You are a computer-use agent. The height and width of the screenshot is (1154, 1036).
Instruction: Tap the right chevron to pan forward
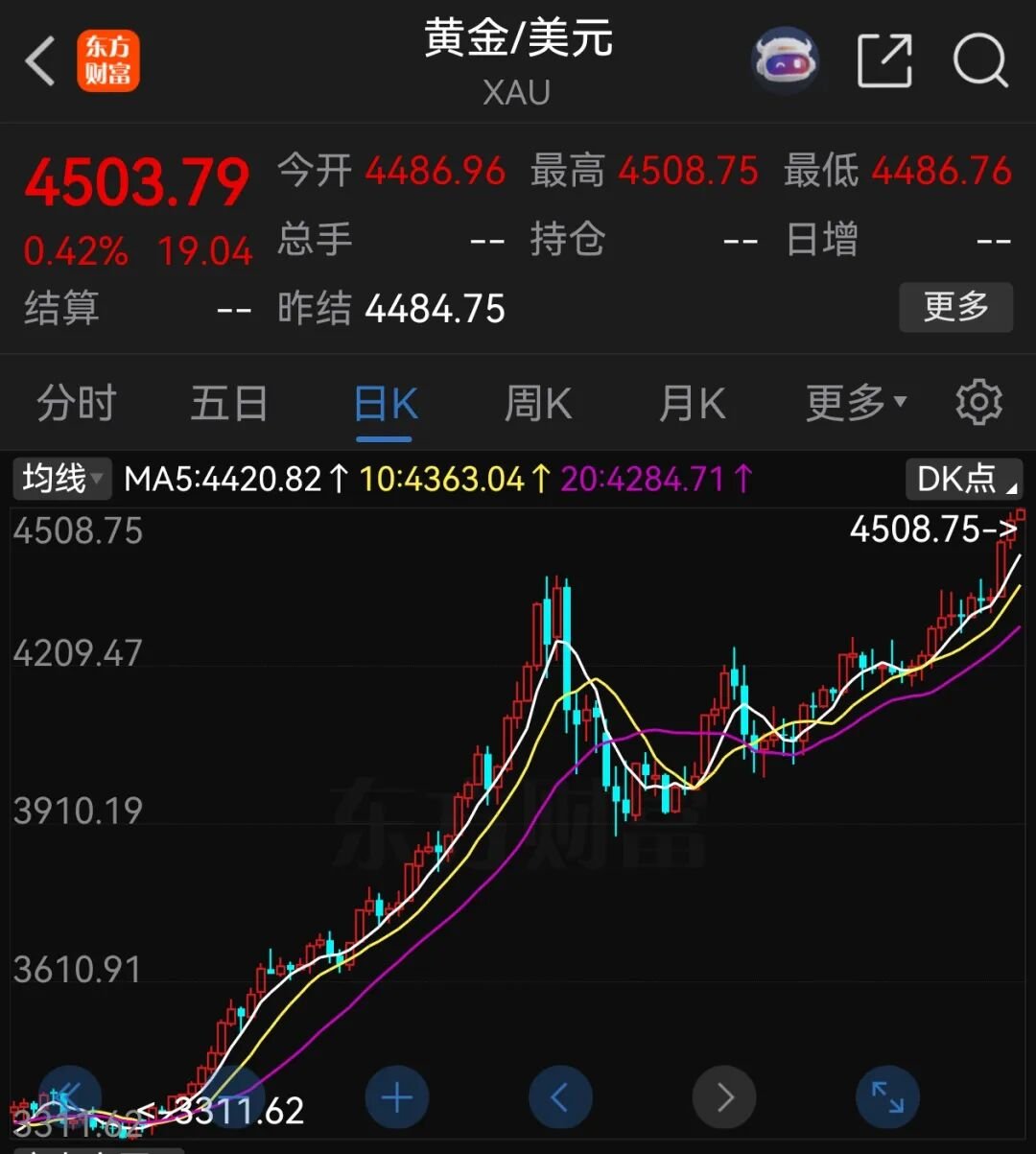click(724, 1096)
